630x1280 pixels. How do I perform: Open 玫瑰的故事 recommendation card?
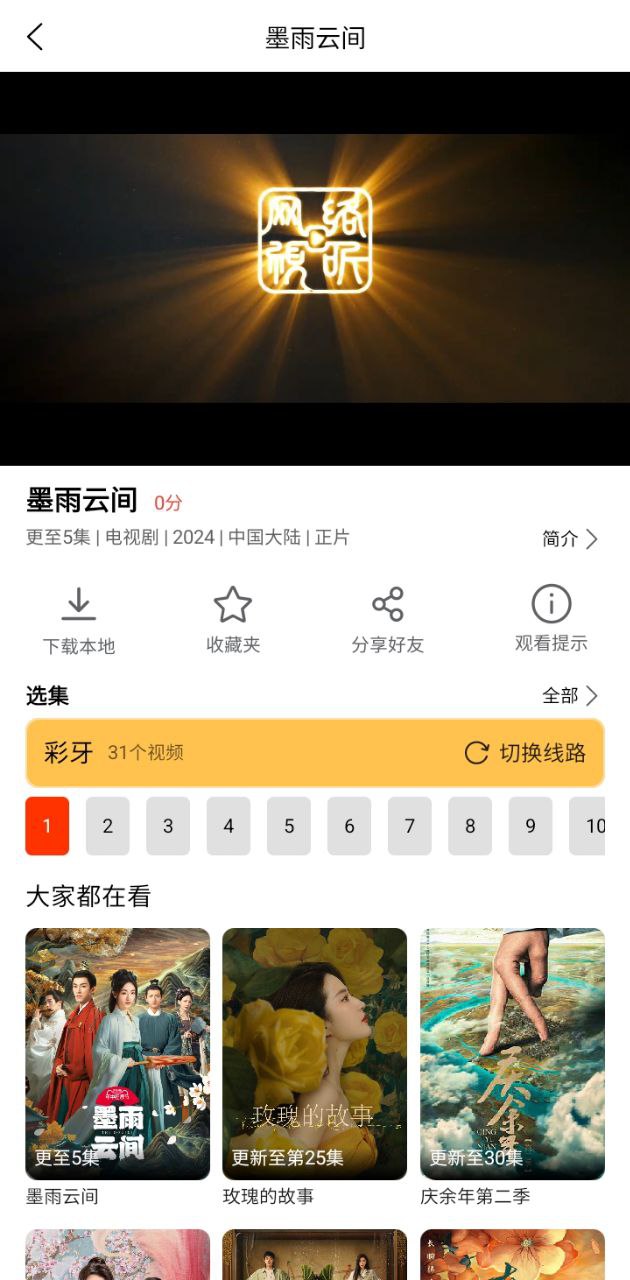click(314, 1054)
